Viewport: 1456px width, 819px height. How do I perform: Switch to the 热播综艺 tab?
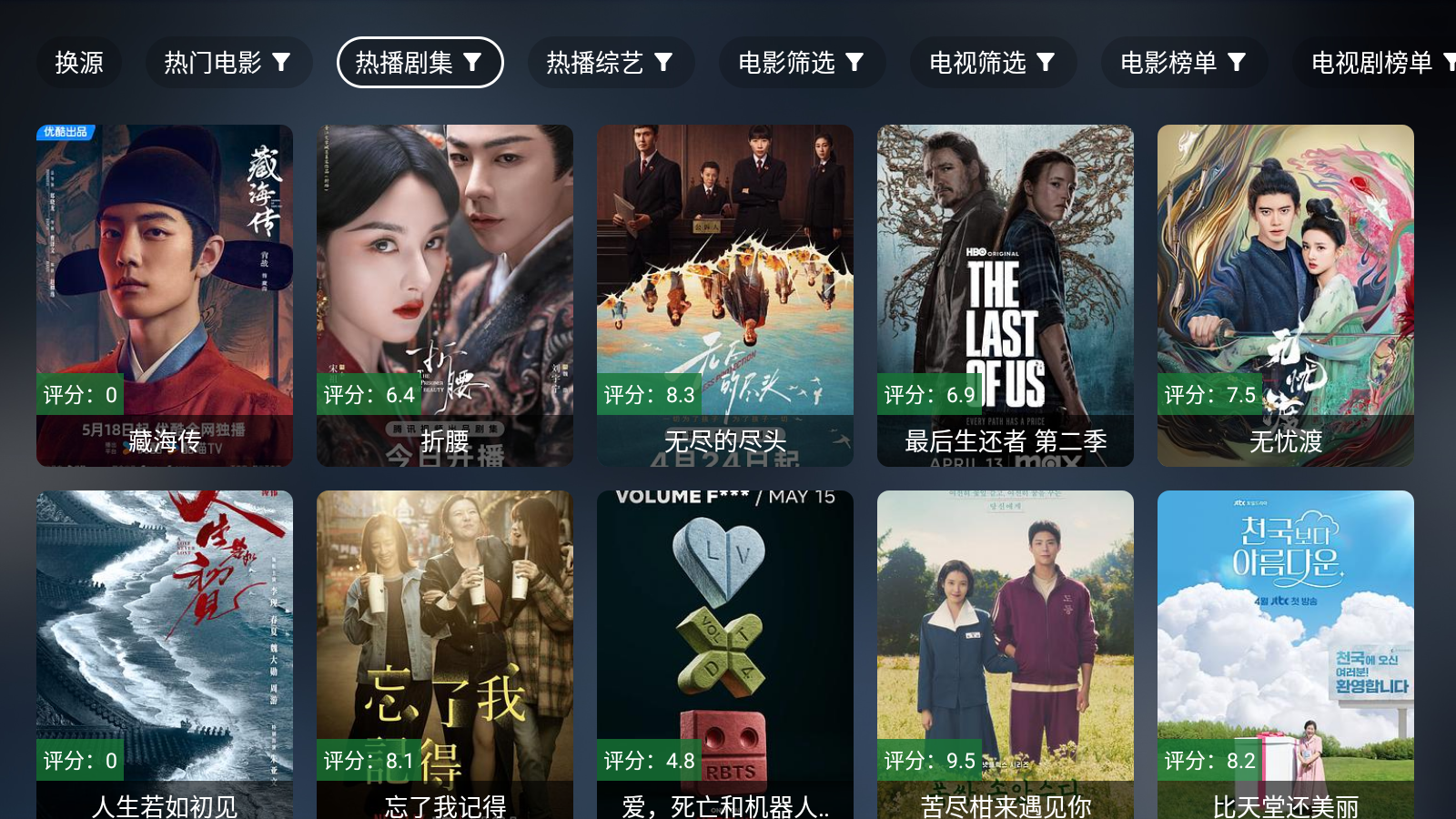[x=611, y=63]
